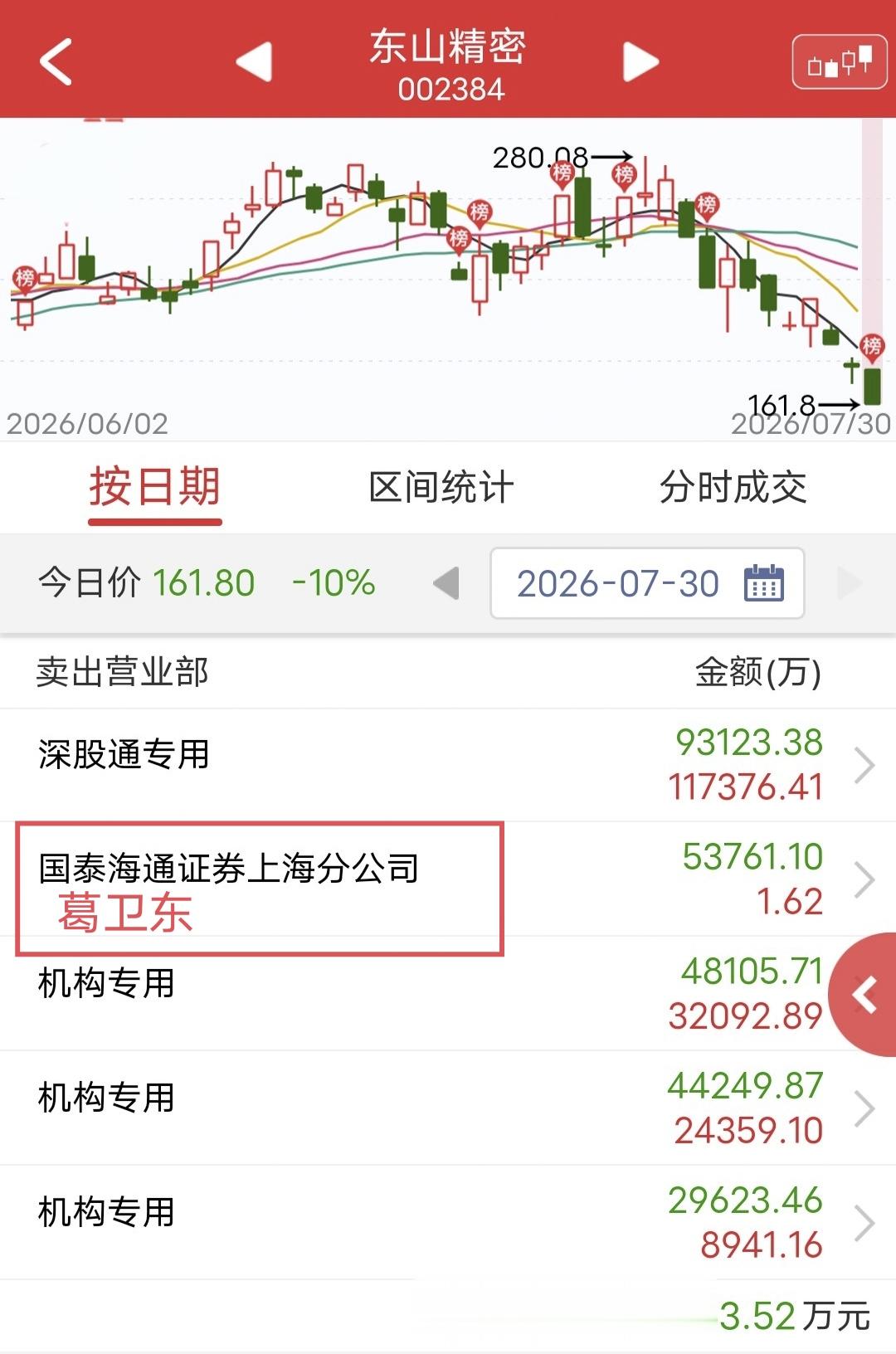
Task: Open the 深股通专用 row
Action: click(448, 765)
